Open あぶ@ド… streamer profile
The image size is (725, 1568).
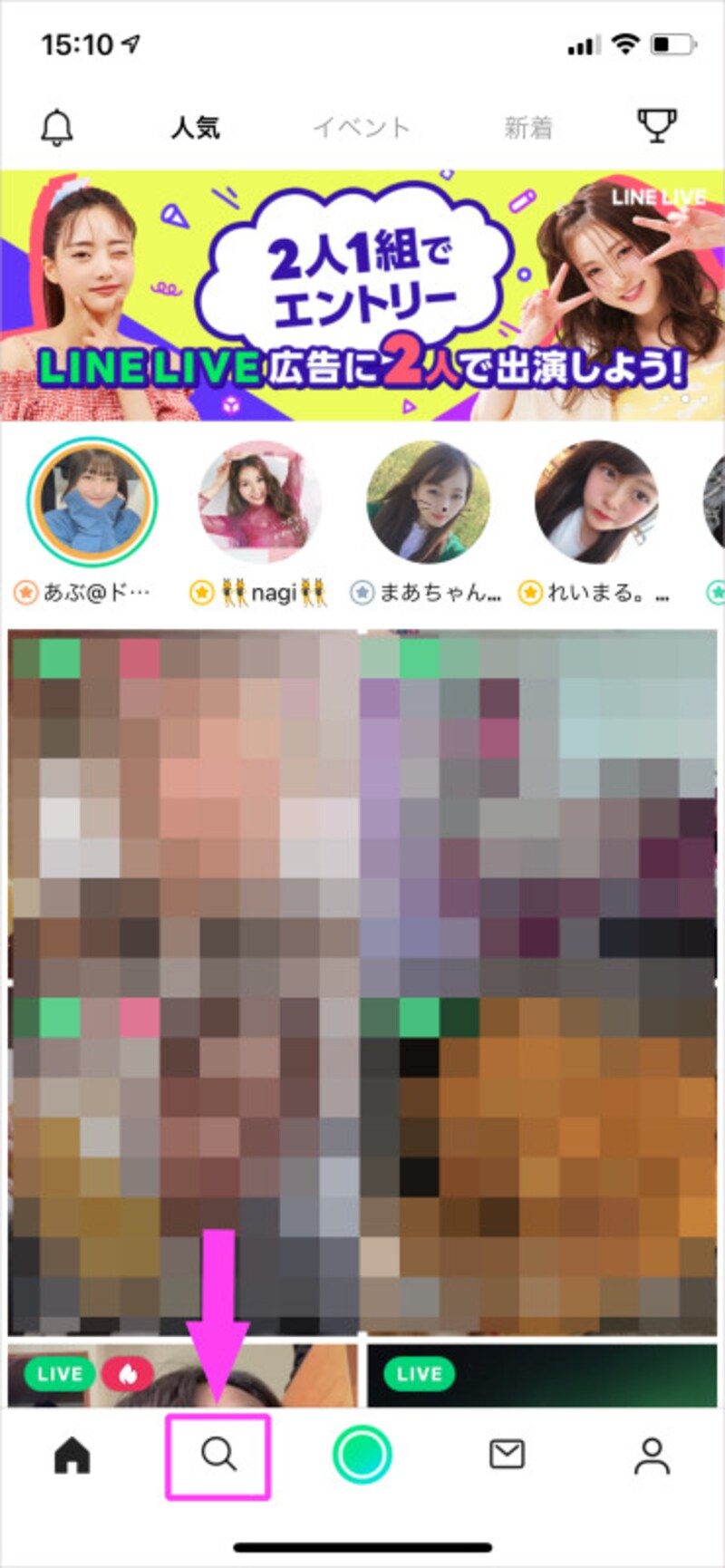click(x=92, y=501)
